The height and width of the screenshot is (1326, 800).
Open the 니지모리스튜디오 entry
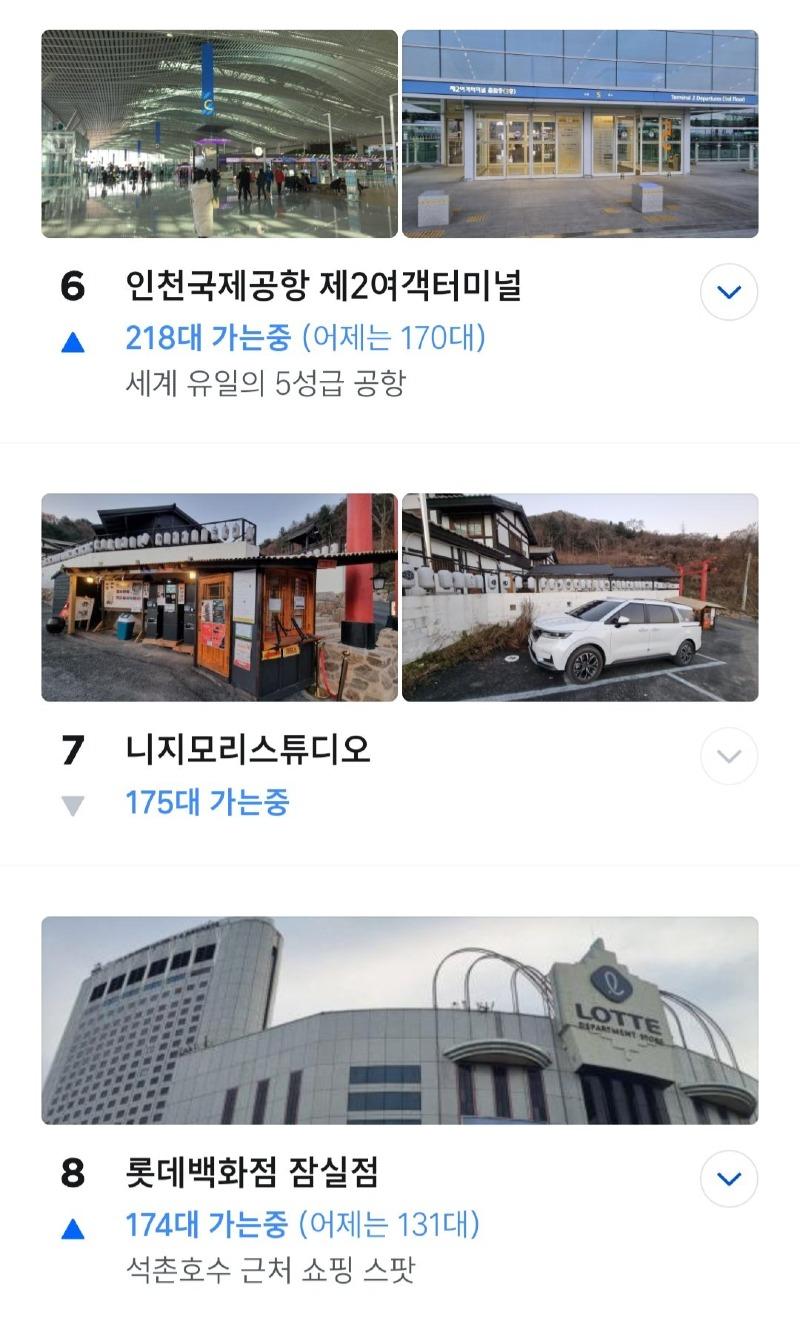pyautogui.click(x=247, y=750)
